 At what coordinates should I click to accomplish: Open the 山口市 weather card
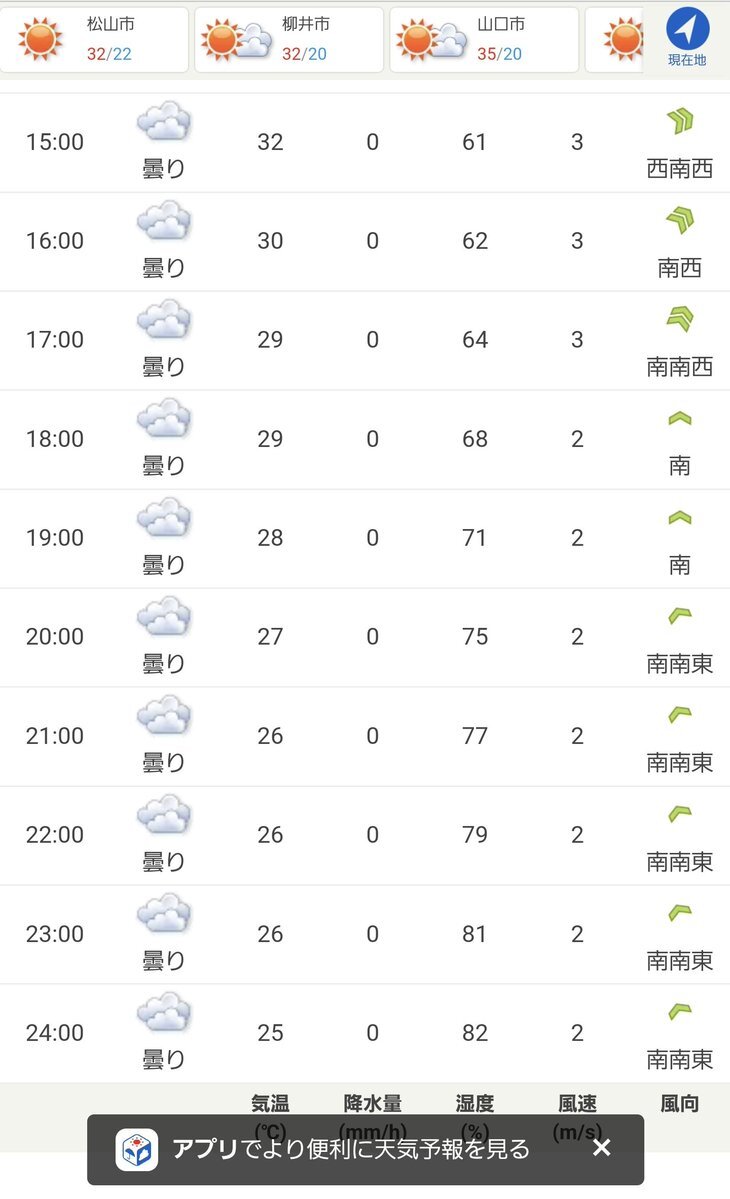click(484, 40)
